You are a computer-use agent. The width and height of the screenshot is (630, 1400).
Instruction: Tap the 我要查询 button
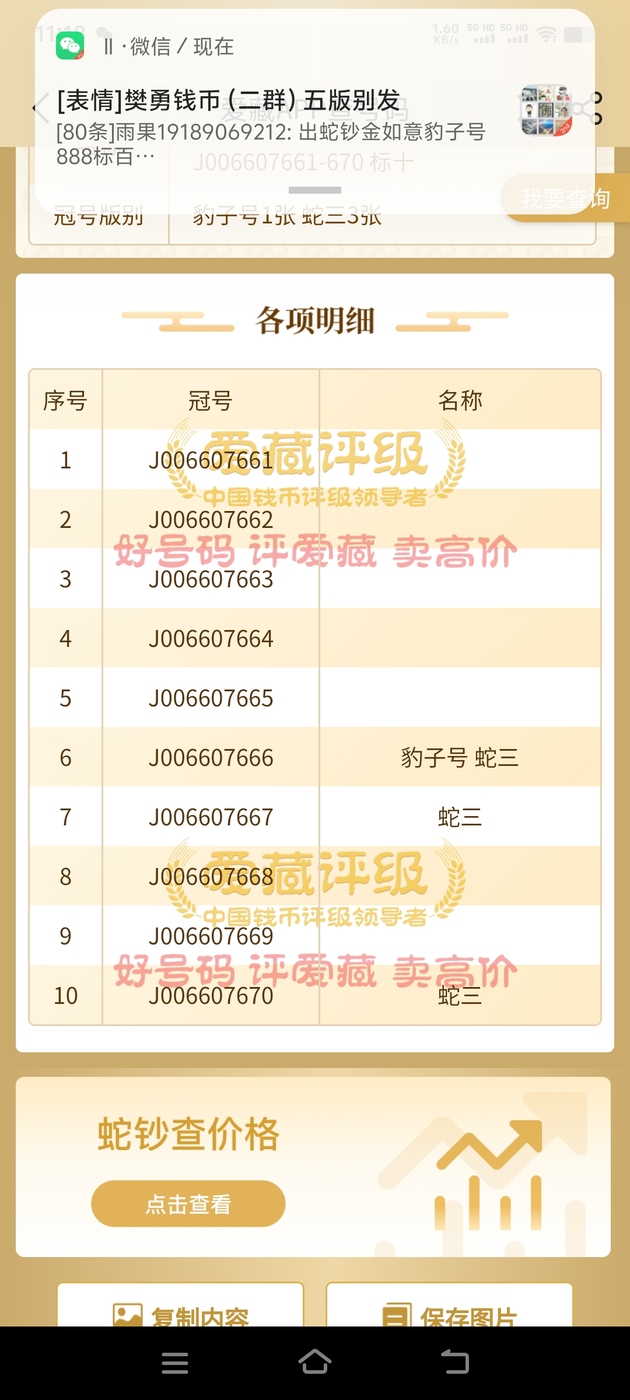566,198
